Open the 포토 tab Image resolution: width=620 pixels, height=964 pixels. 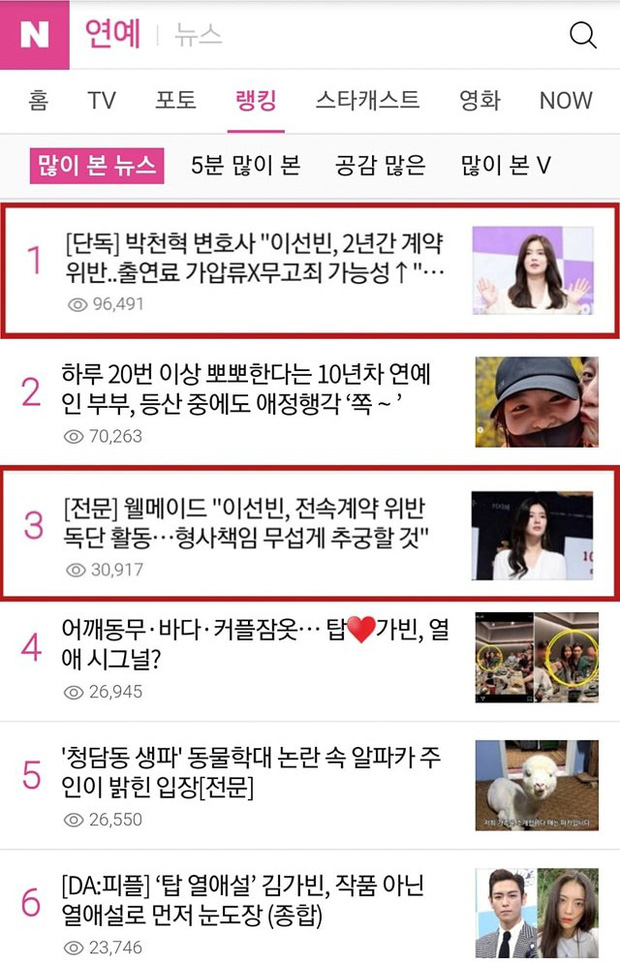click(x=175, y=100)
